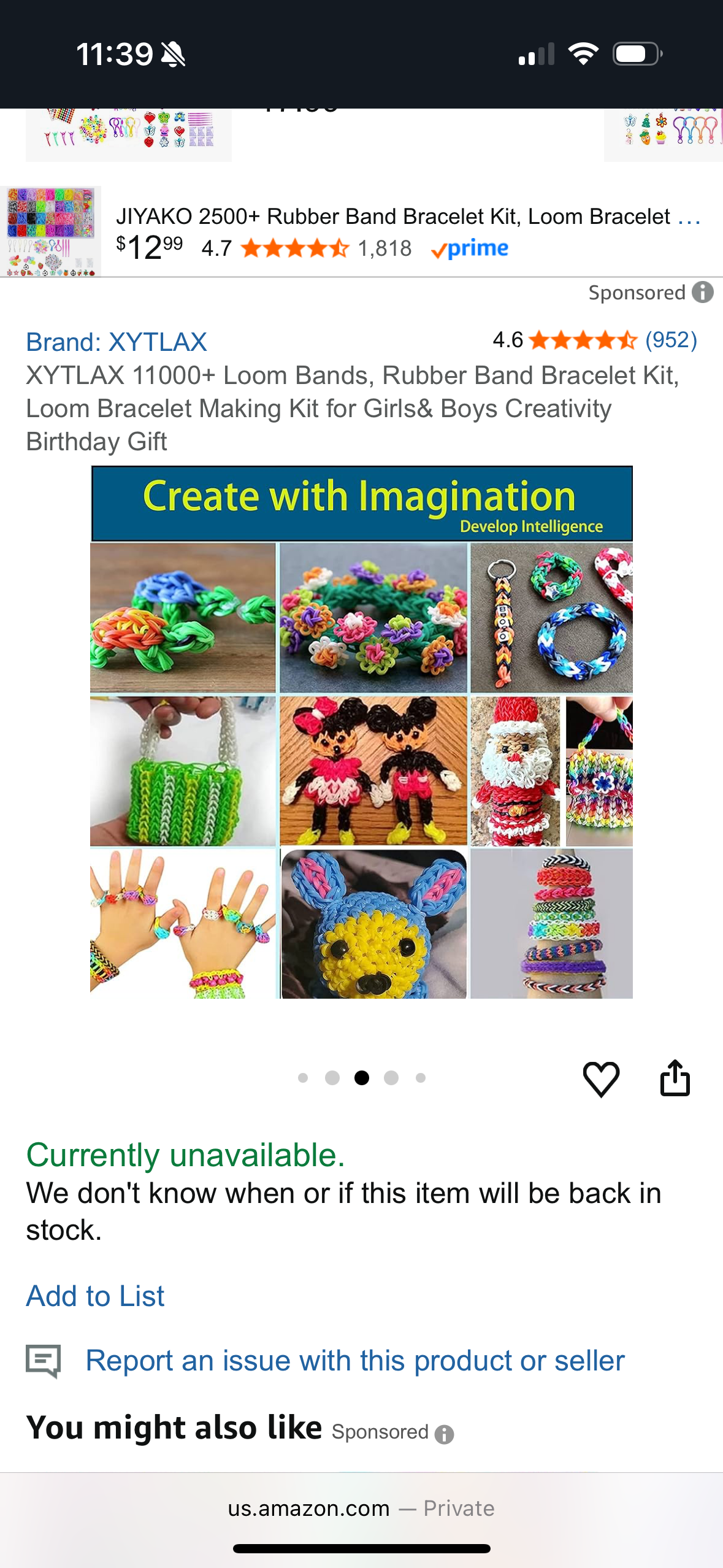View the 952 customer ratings
The height and width of the screenshot is (1568, 723).
(670, 340)
